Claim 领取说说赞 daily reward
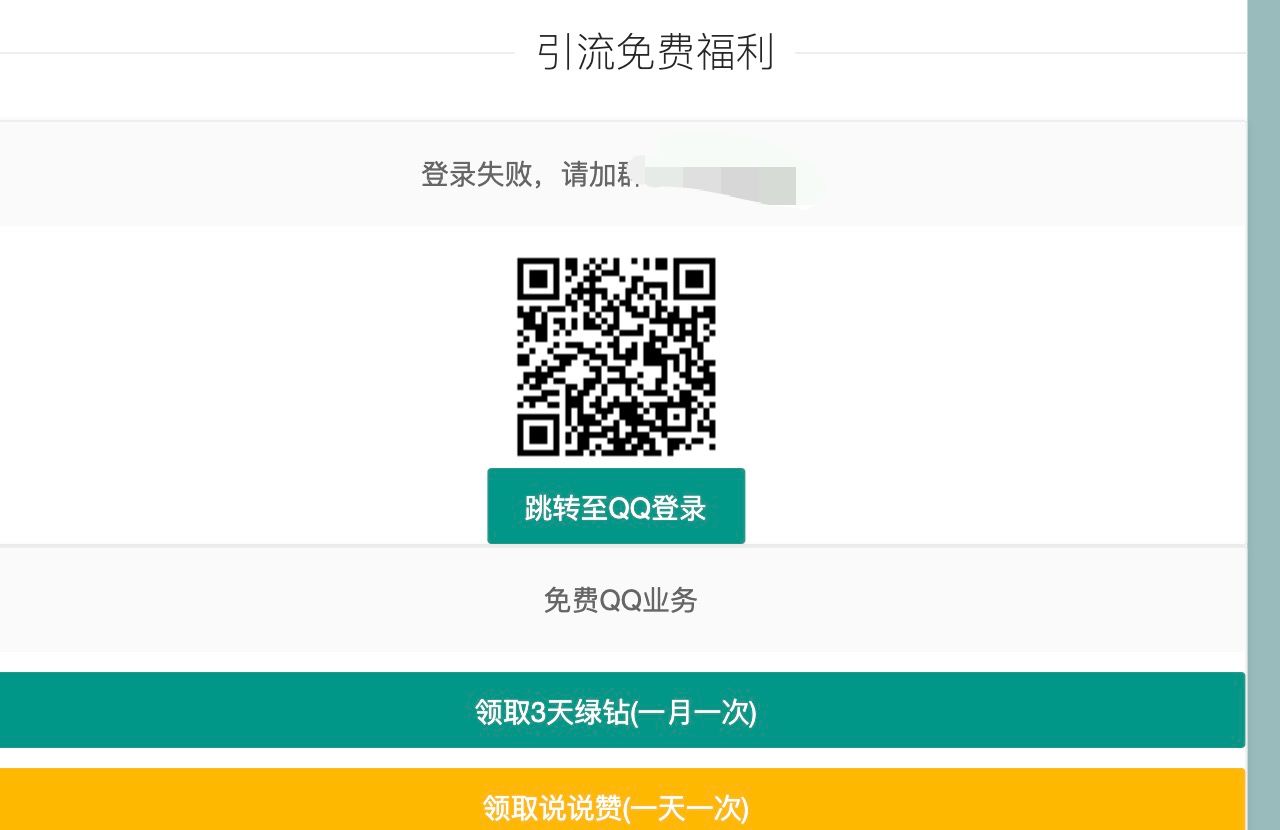This screenshot has height=830, width=1280. pyautogui.click(x=616, y=802)
